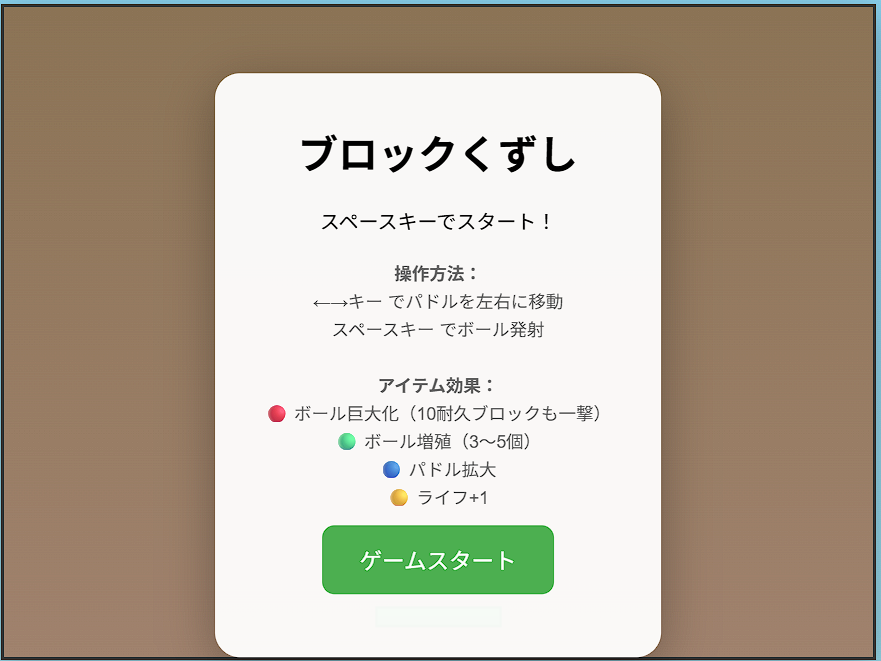Tap the ゲームスタート button
Image resolution: width=881 pixels, height=661 pixels.
coord(437,560)
